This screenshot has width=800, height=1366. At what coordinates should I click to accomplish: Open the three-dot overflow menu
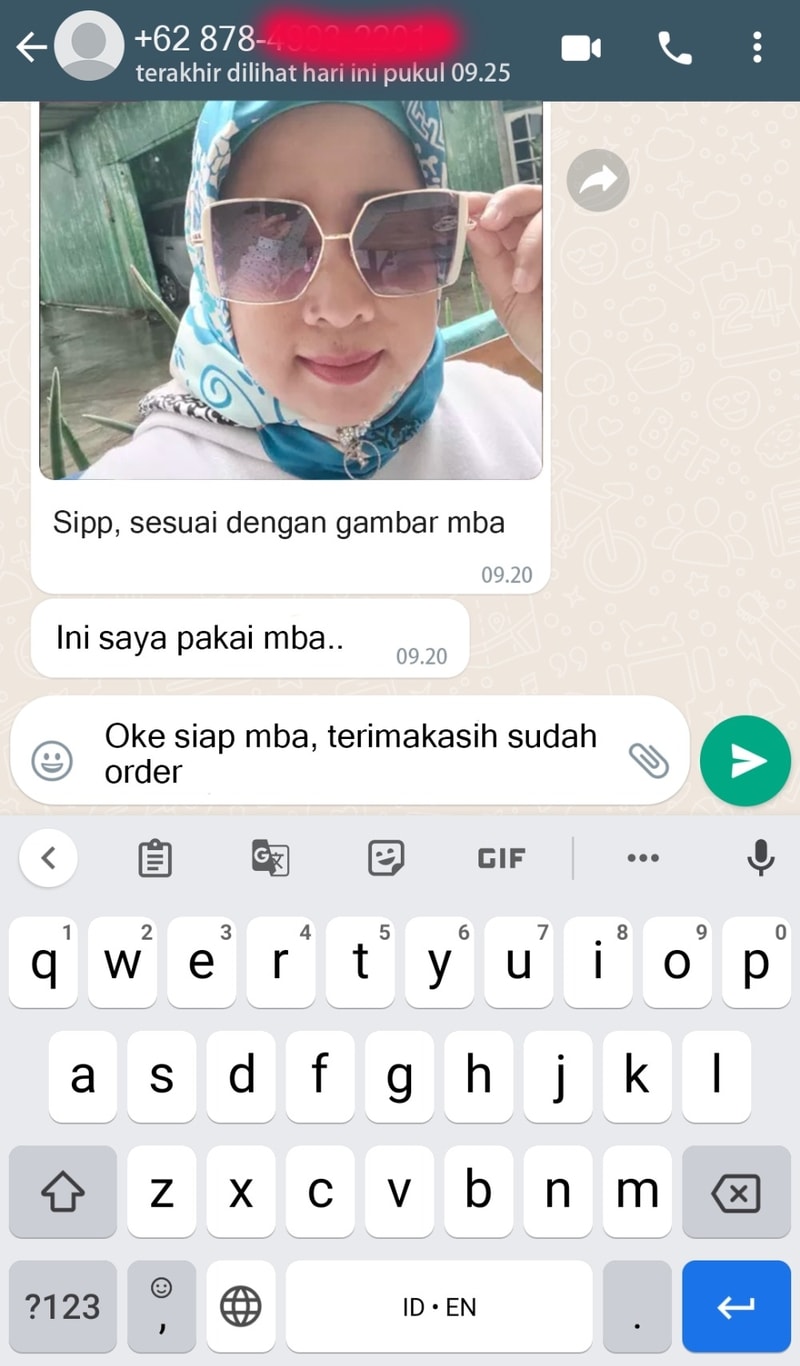757,47
